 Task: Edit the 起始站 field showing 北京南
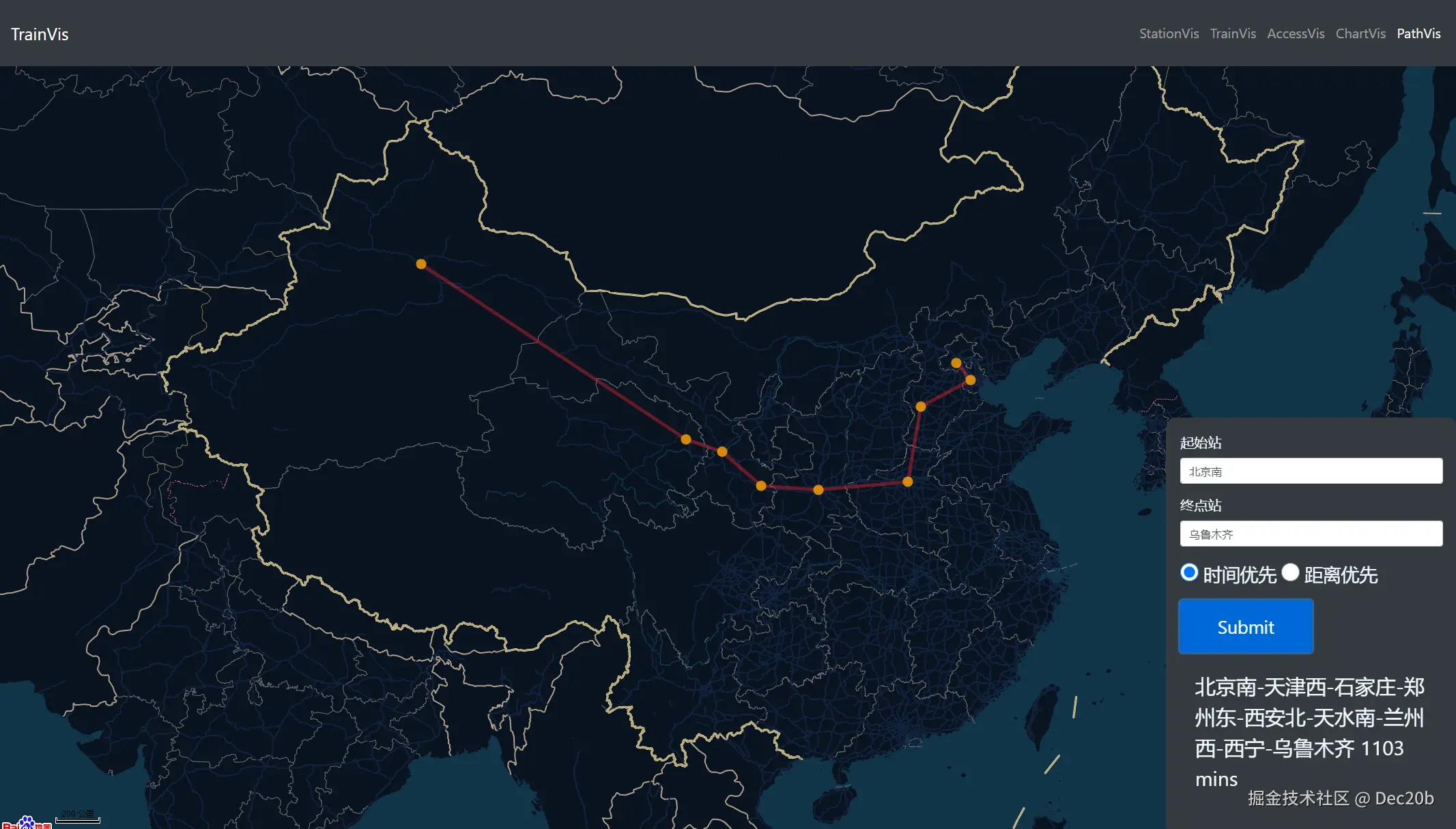point(1311,471)
